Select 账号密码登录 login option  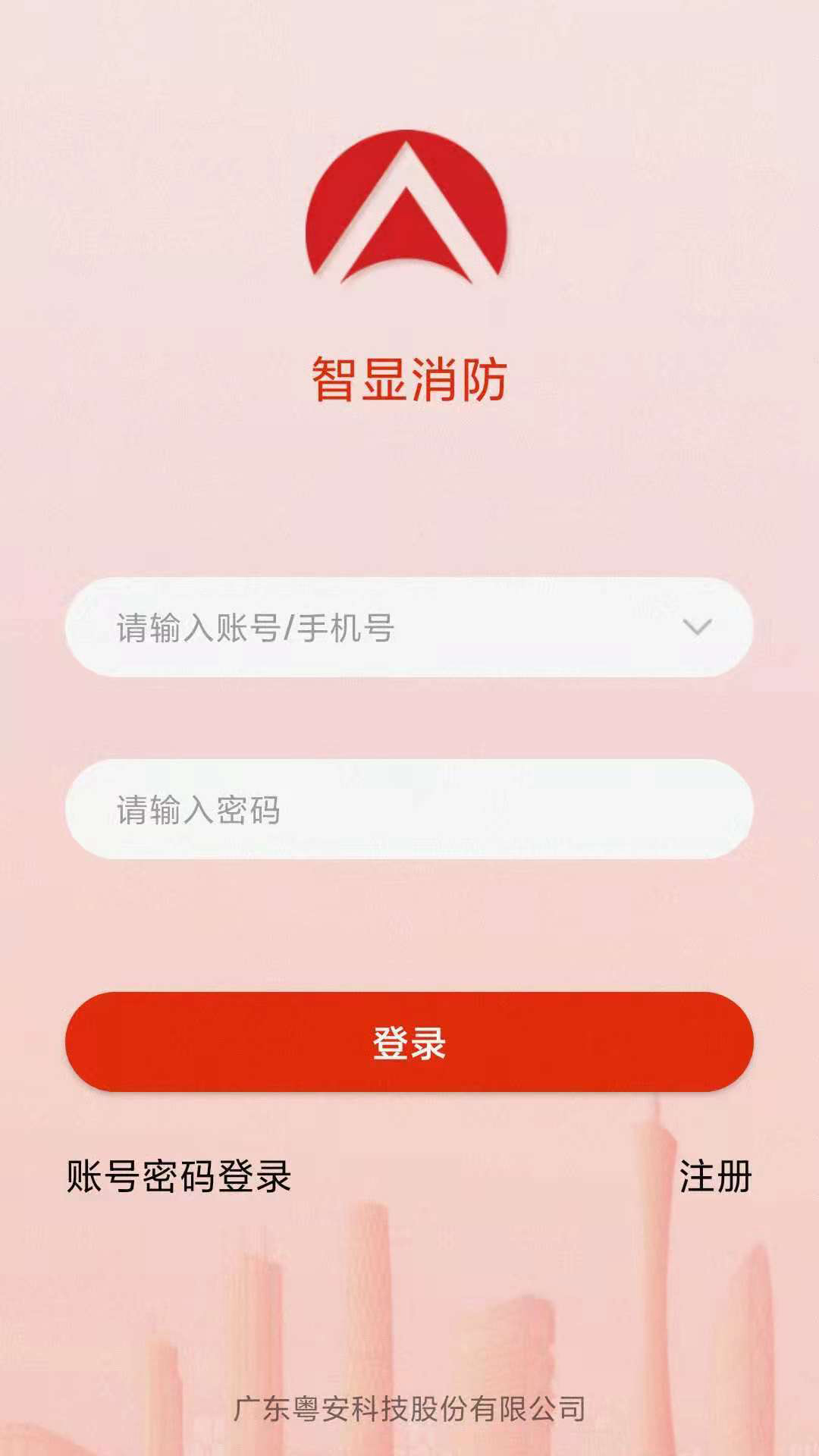coord(179,1177)
